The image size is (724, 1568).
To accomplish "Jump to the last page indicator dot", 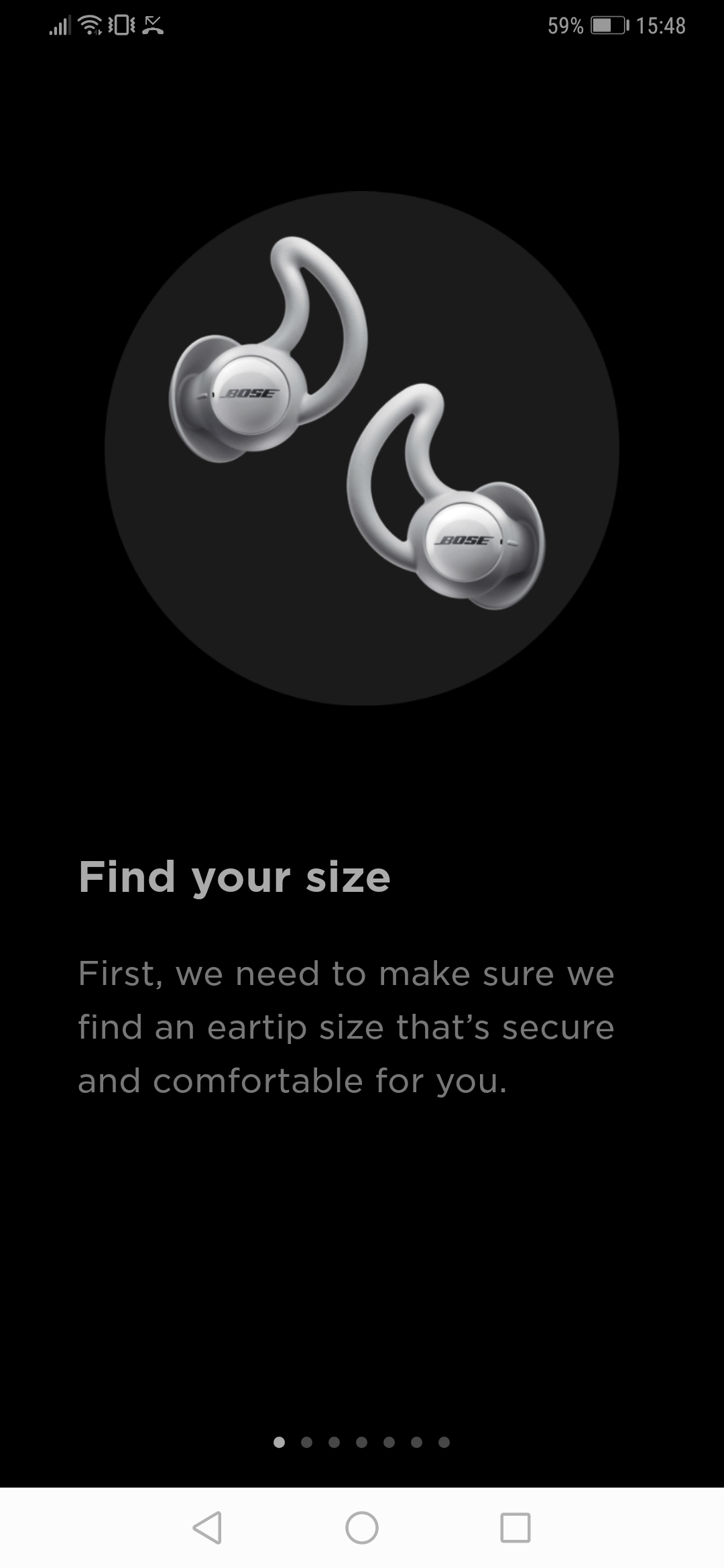I will tap(444, 1442).
